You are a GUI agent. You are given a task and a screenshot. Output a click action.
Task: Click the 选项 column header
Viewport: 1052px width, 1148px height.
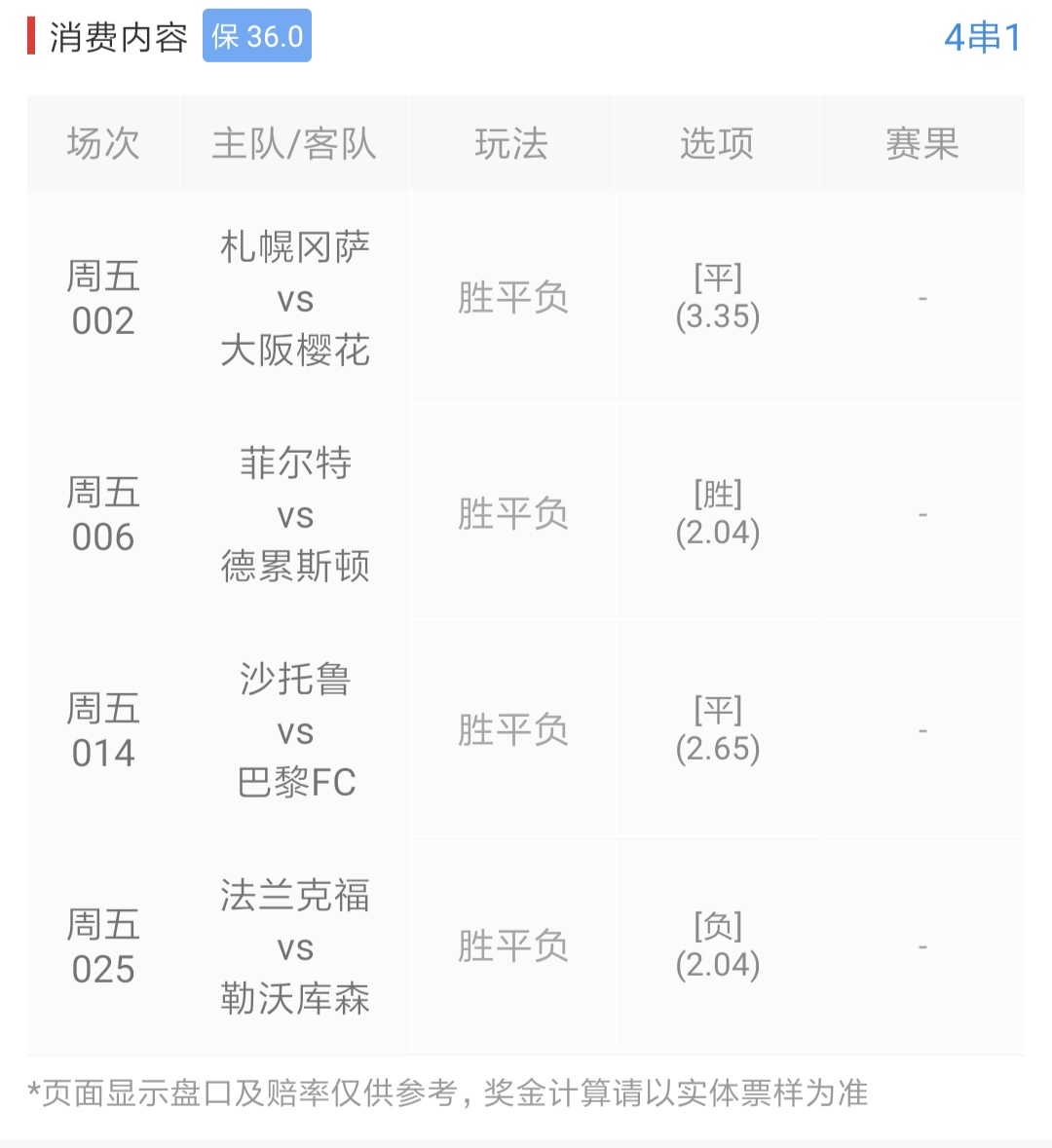tap(718, 143)
